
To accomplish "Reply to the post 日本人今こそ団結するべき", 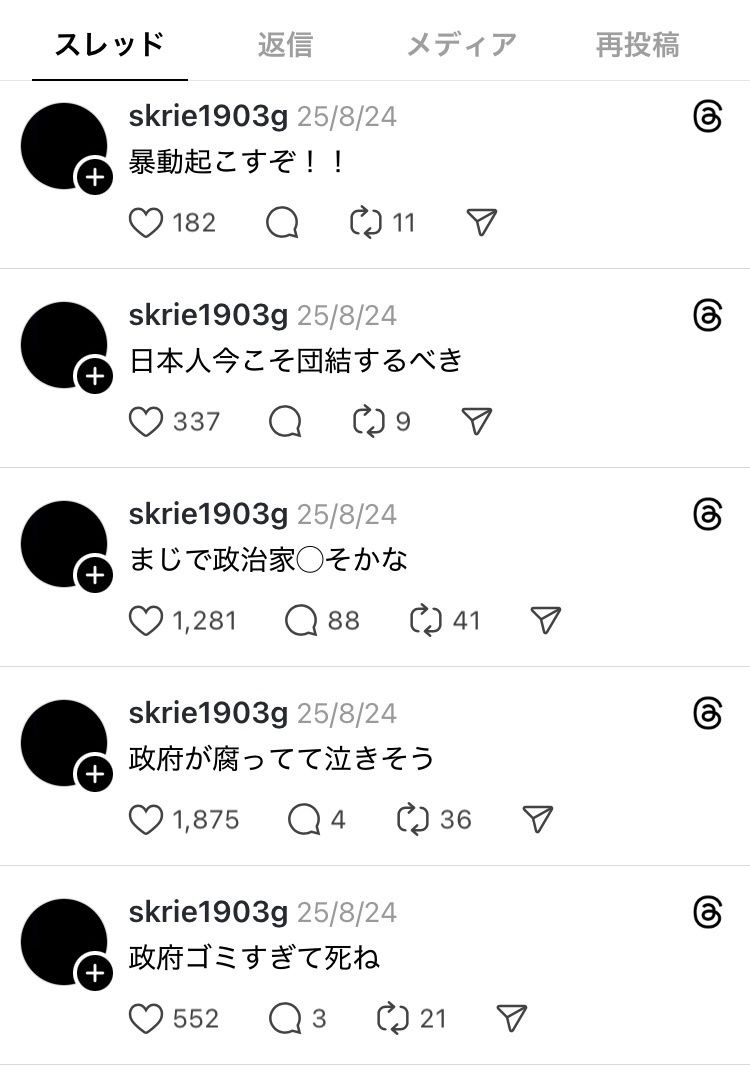I will 285,421.
